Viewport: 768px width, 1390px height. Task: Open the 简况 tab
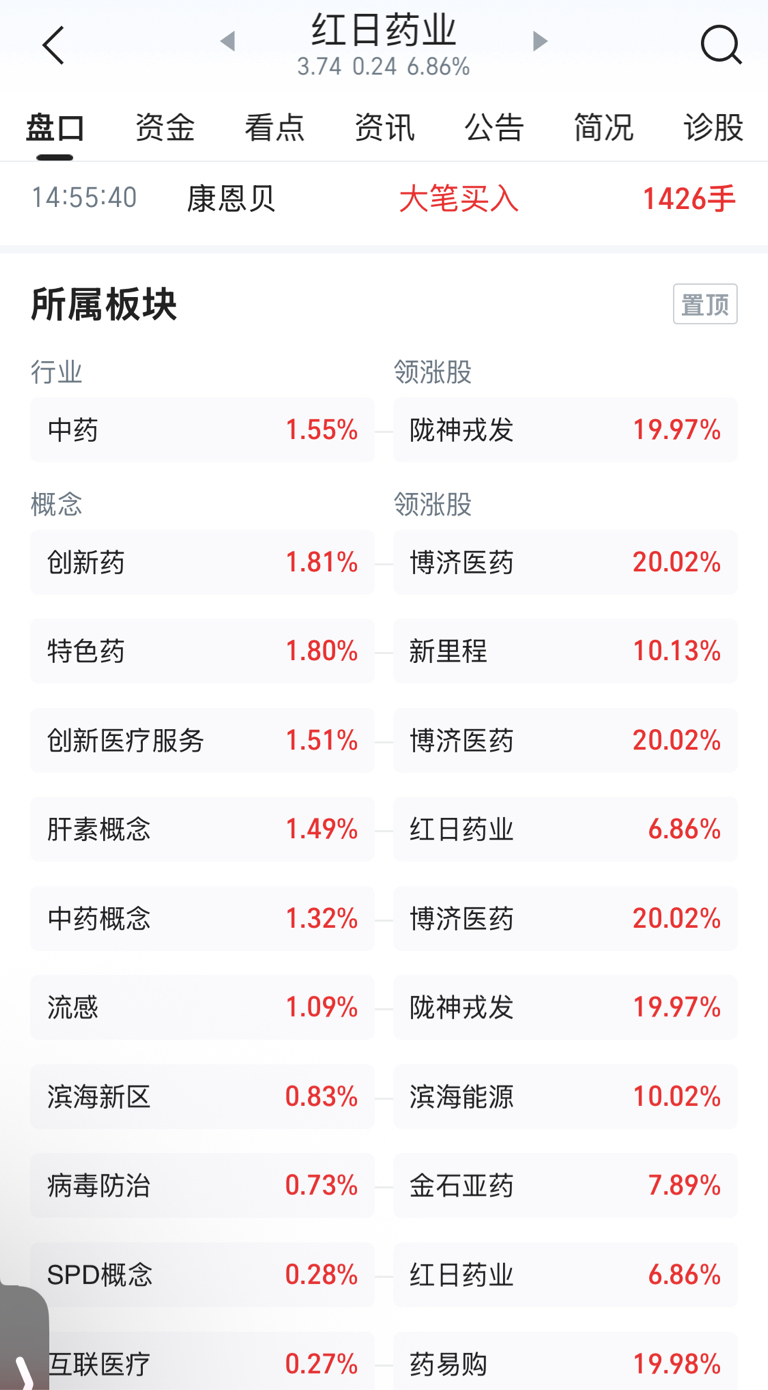(603, 127)
